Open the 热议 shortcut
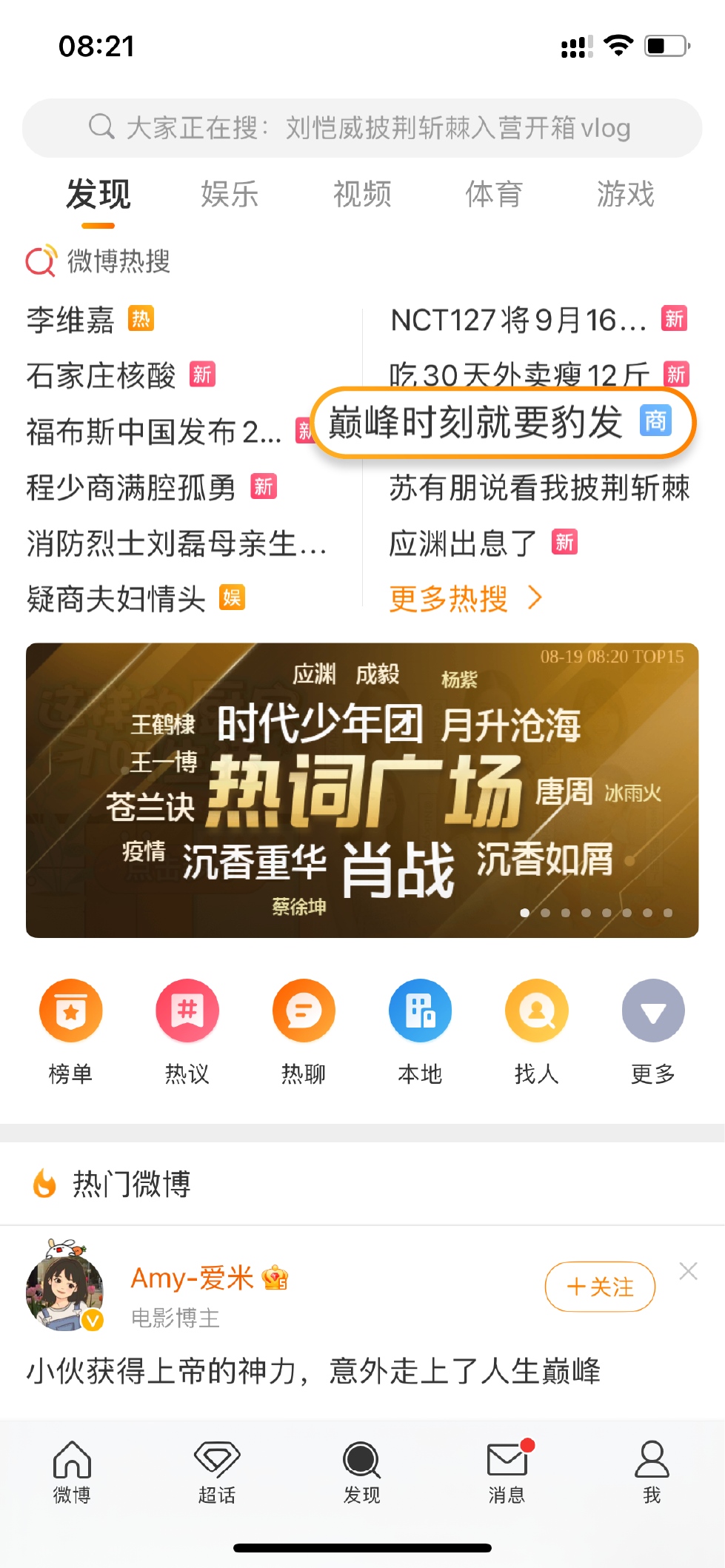725x1568 pixels. click(x=187, y=1031)
